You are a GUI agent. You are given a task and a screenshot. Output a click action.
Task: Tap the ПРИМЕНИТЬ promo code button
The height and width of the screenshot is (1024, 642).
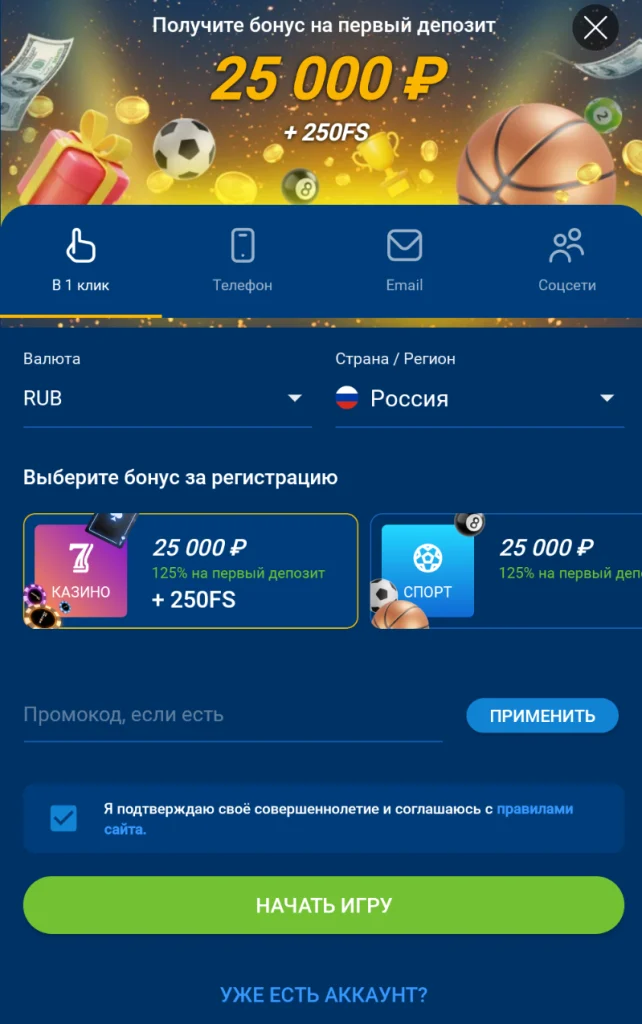point(542,716)
